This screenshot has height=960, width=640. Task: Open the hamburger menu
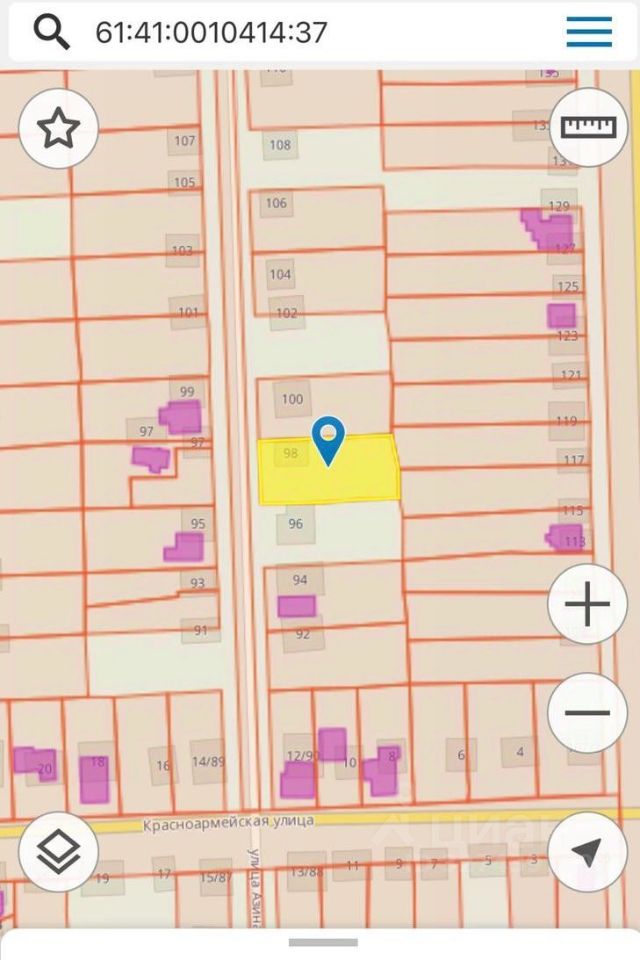coord(589,32)
